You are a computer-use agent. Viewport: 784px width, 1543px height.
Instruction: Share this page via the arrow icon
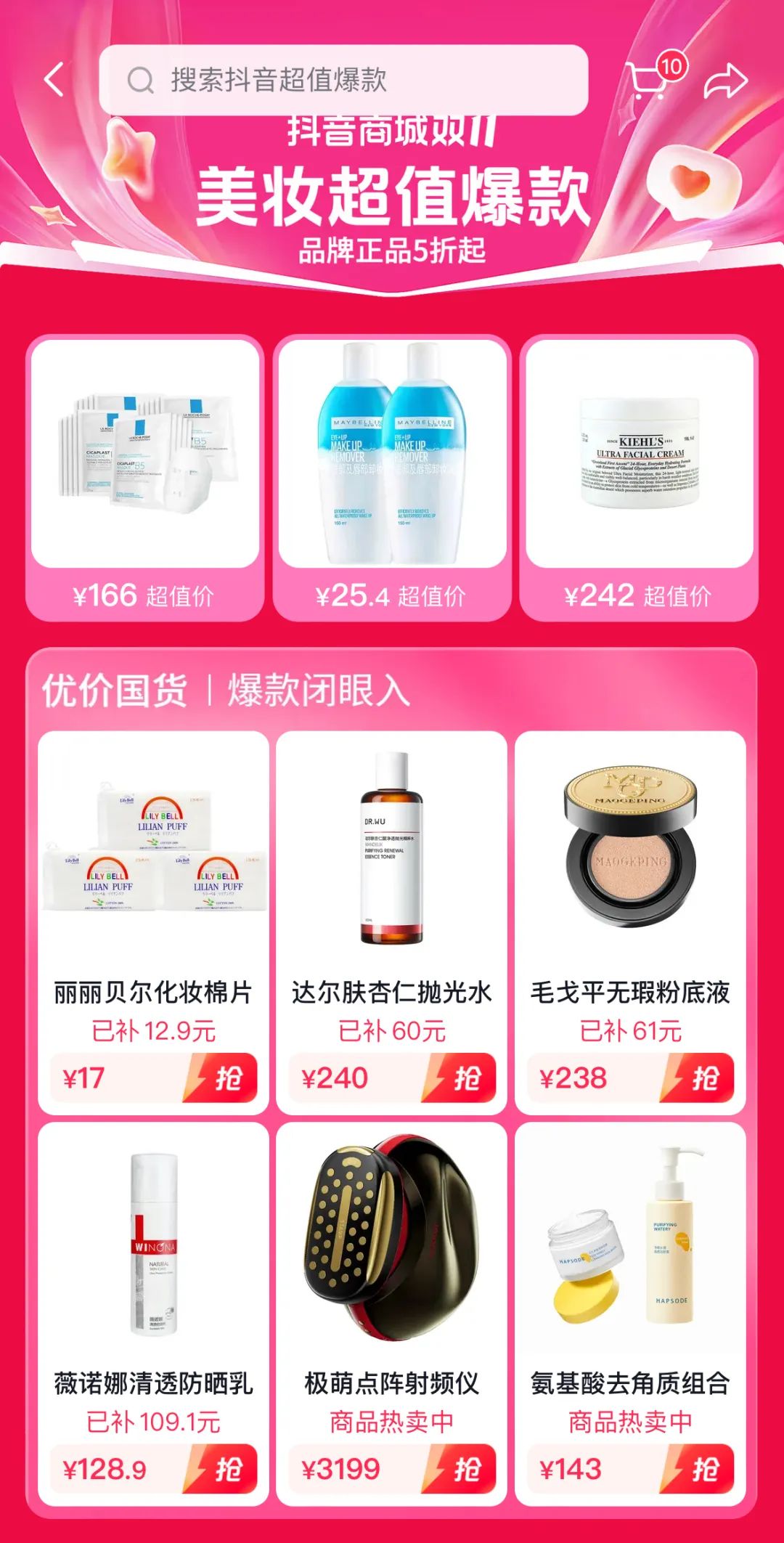725,80
